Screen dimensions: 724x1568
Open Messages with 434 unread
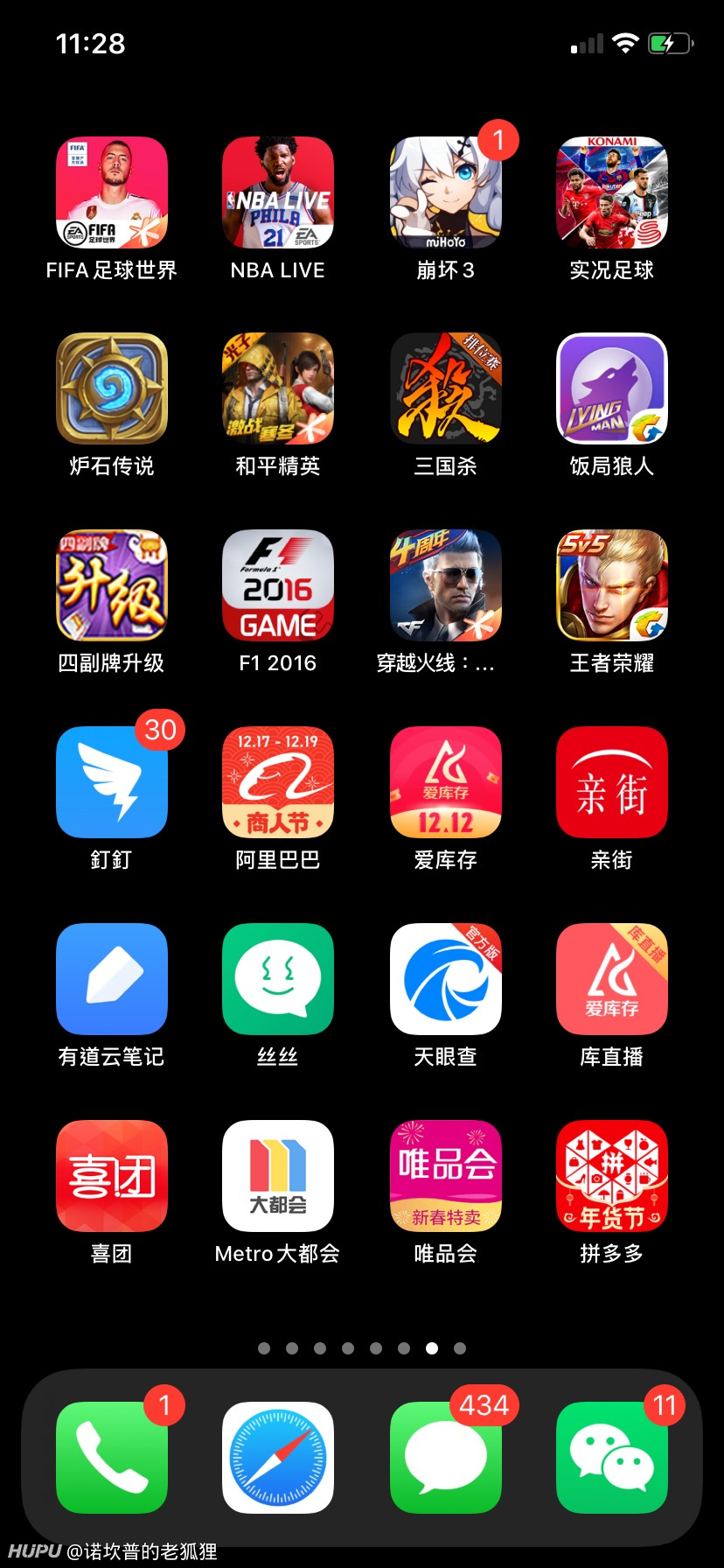pyautogui.click(x=446, y=1458)
